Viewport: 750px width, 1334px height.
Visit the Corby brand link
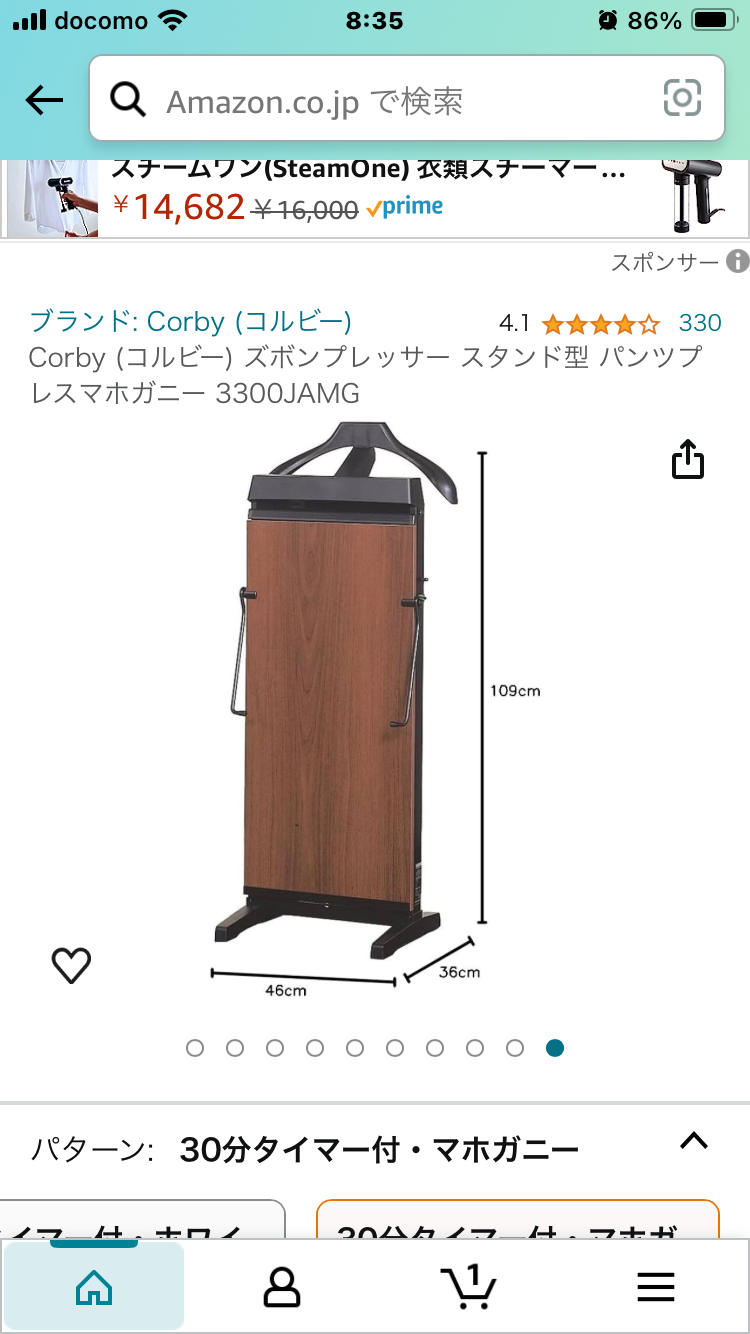(190, 322)
